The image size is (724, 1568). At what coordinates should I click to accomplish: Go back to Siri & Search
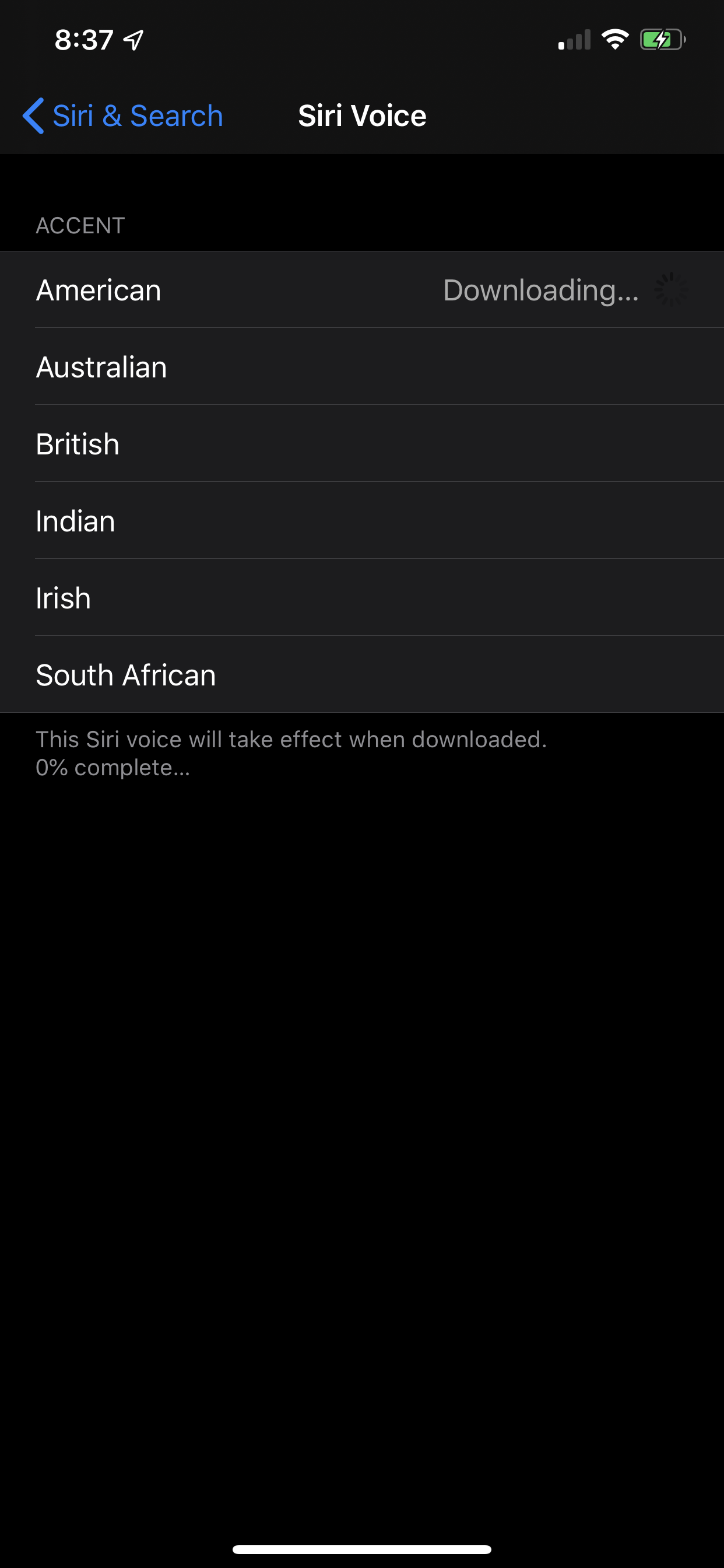coord(123,116)
